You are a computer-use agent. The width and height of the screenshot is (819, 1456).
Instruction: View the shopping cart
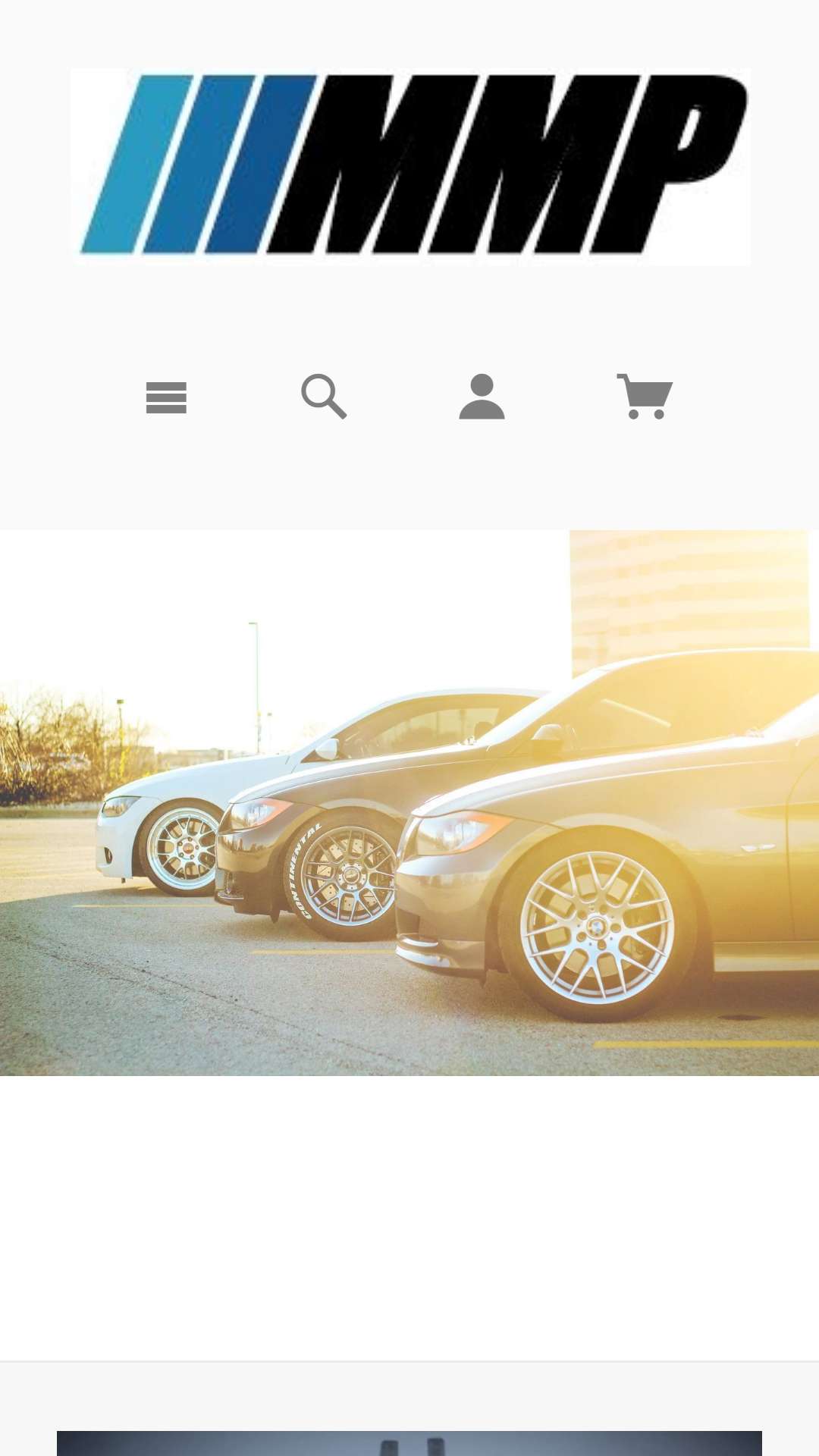pos(645,396)
